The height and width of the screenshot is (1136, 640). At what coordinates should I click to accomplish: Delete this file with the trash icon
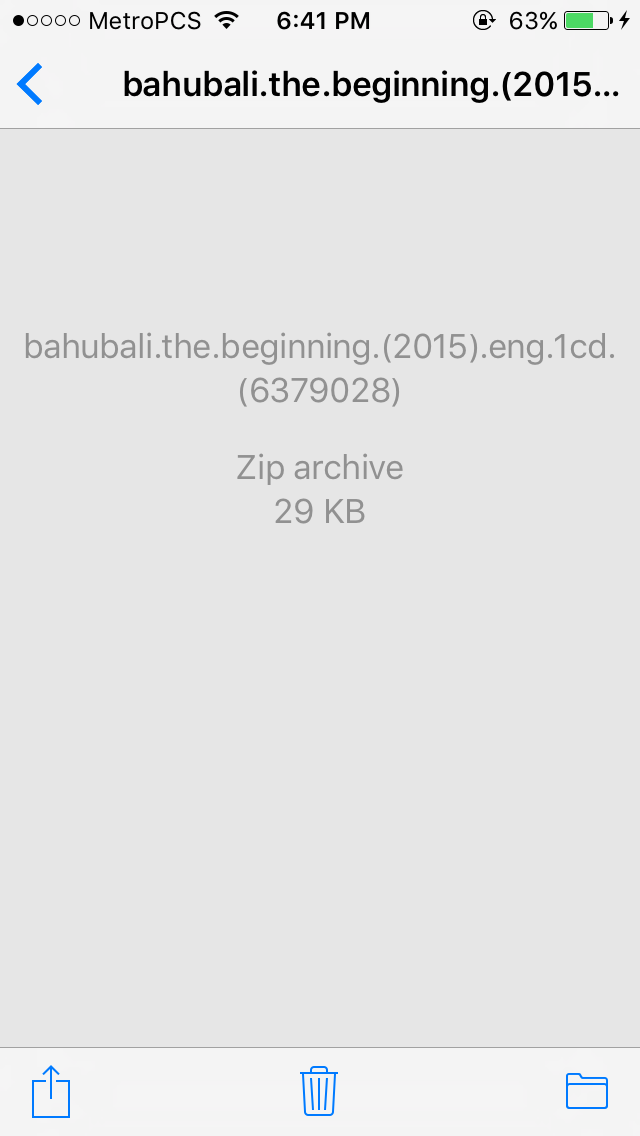(x=319, y=1091)
